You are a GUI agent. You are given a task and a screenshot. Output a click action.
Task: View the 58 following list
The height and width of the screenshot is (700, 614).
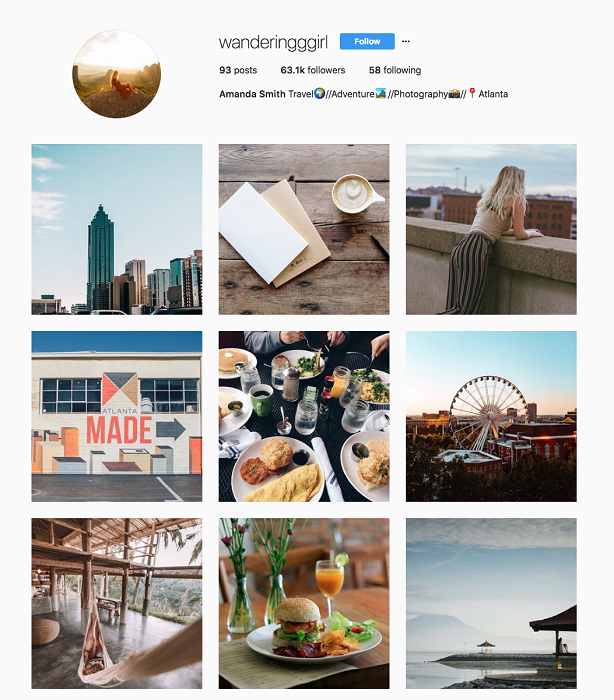(x=395, y=70)
